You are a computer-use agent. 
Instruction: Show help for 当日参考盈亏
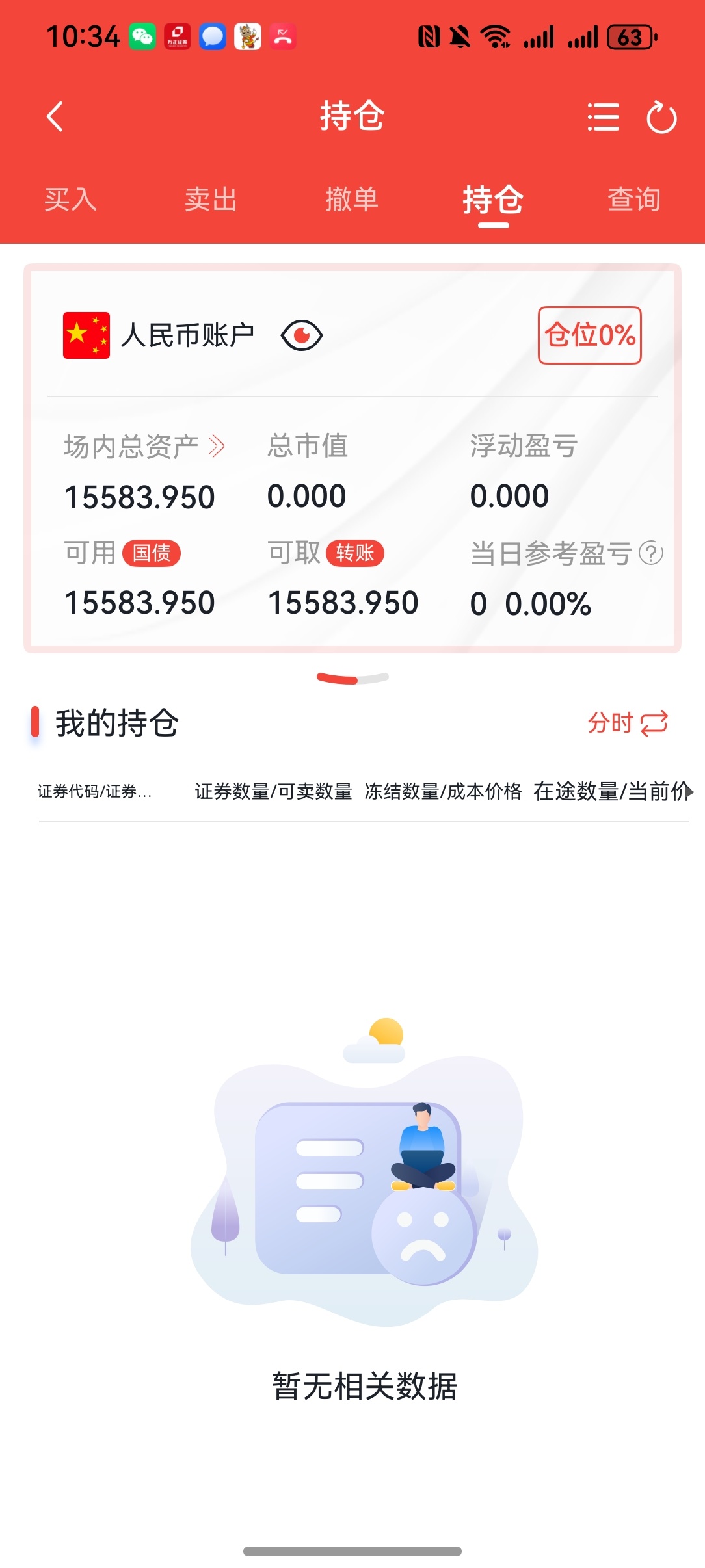tap(651, 554)
